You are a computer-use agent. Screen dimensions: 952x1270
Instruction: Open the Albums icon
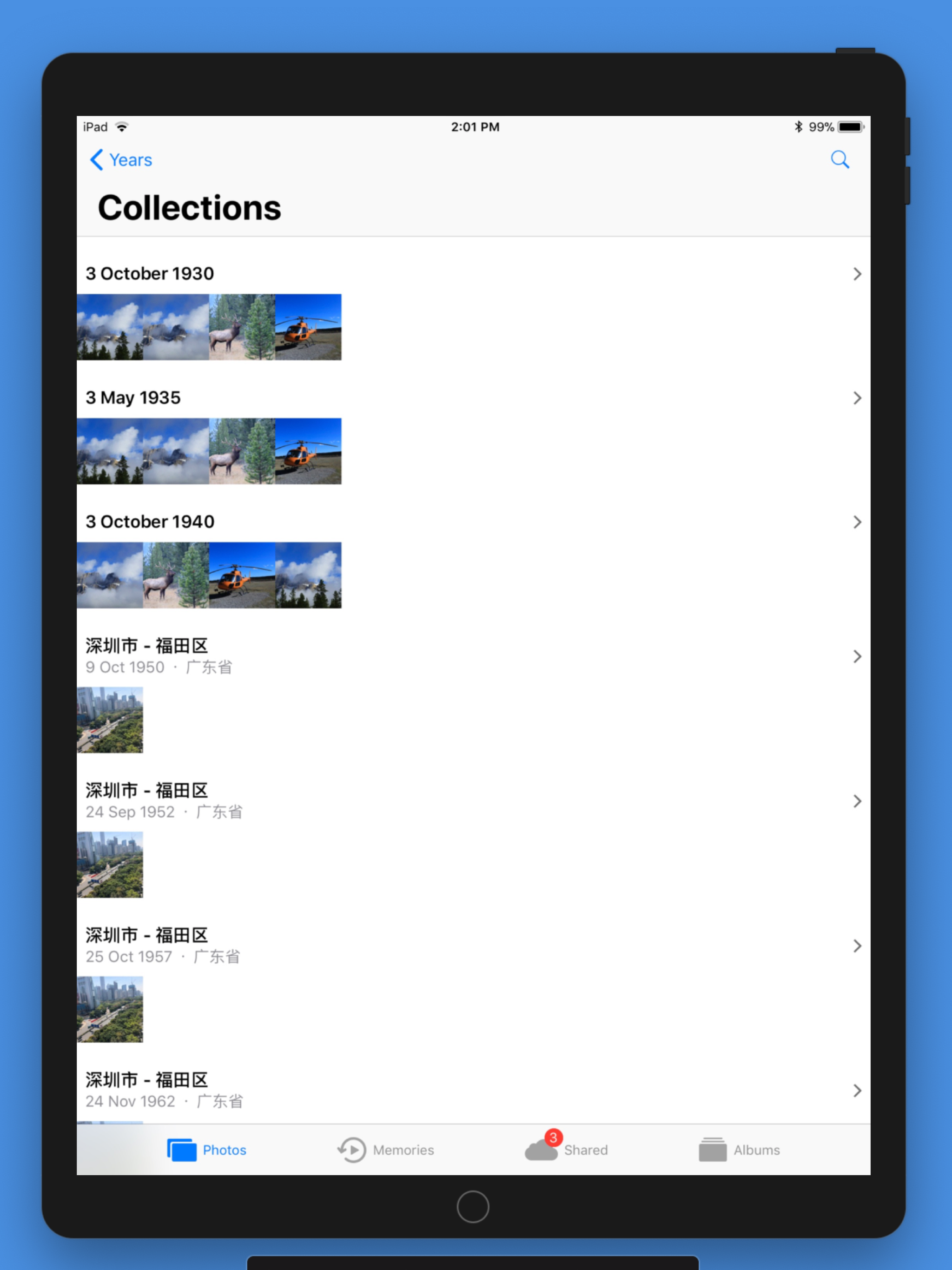[x=712, y=1150]
